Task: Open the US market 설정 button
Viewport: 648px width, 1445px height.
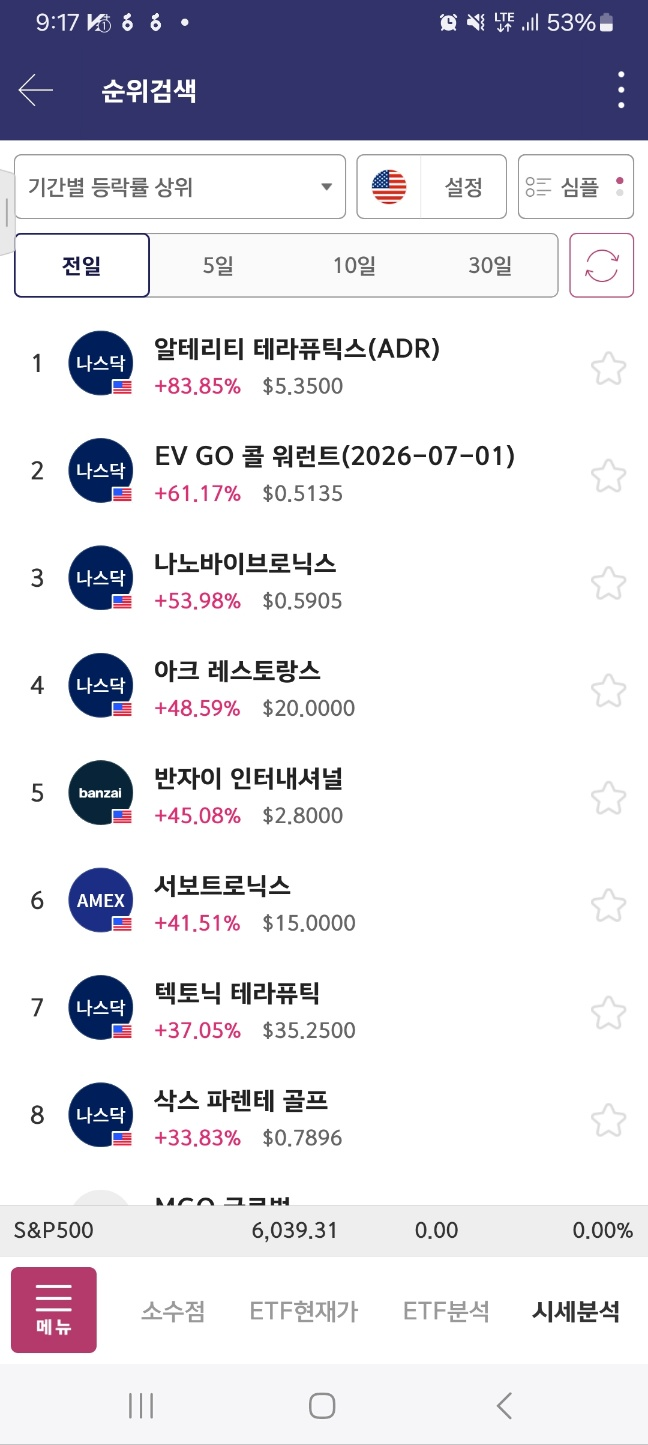Action: [432, 187]
